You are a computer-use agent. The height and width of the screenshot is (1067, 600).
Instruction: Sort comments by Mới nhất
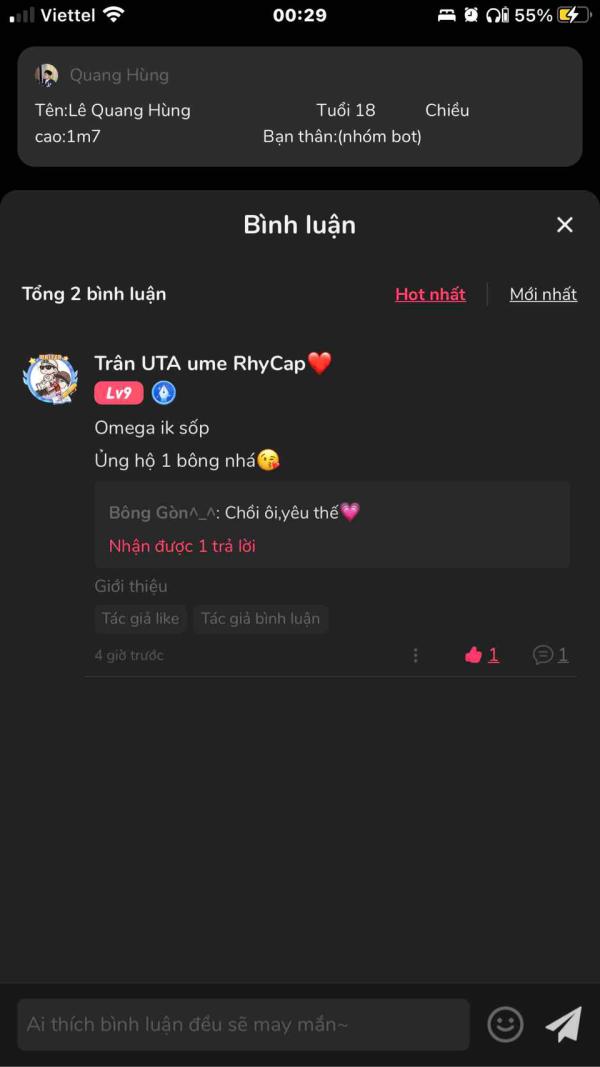coord(543,294)
